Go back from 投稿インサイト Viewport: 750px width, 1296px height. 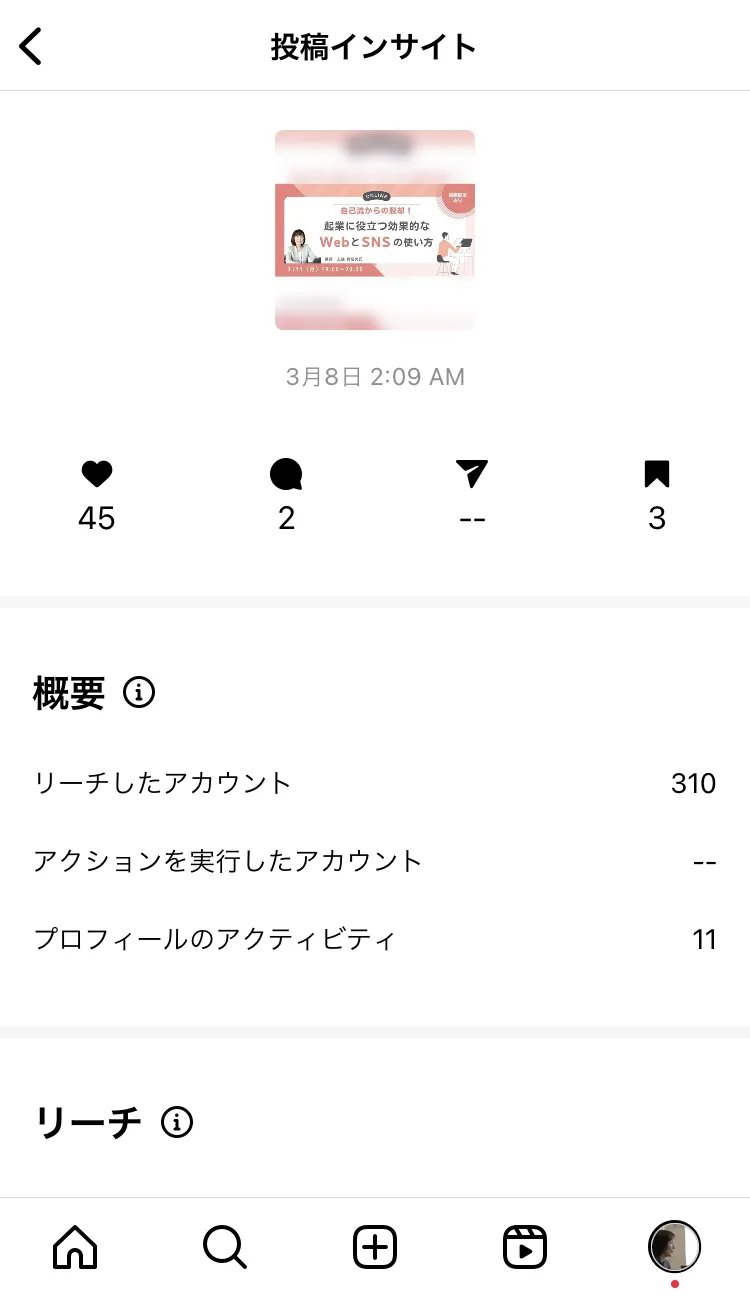tap(31, 47)
